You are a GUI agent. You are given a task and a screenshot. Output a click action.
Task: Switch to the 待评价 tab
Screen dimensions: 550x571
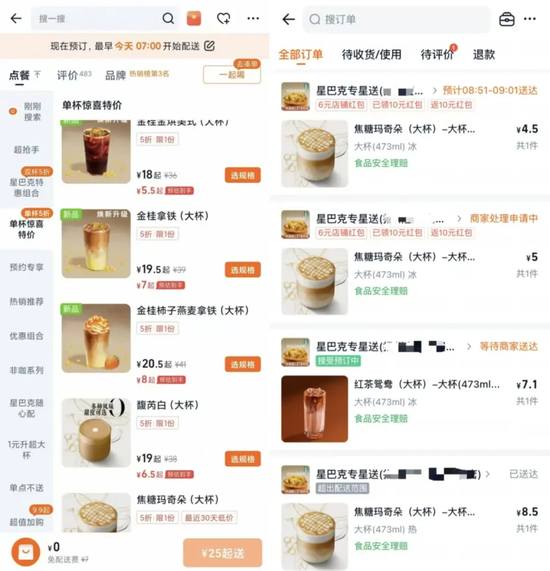point(437,55)
